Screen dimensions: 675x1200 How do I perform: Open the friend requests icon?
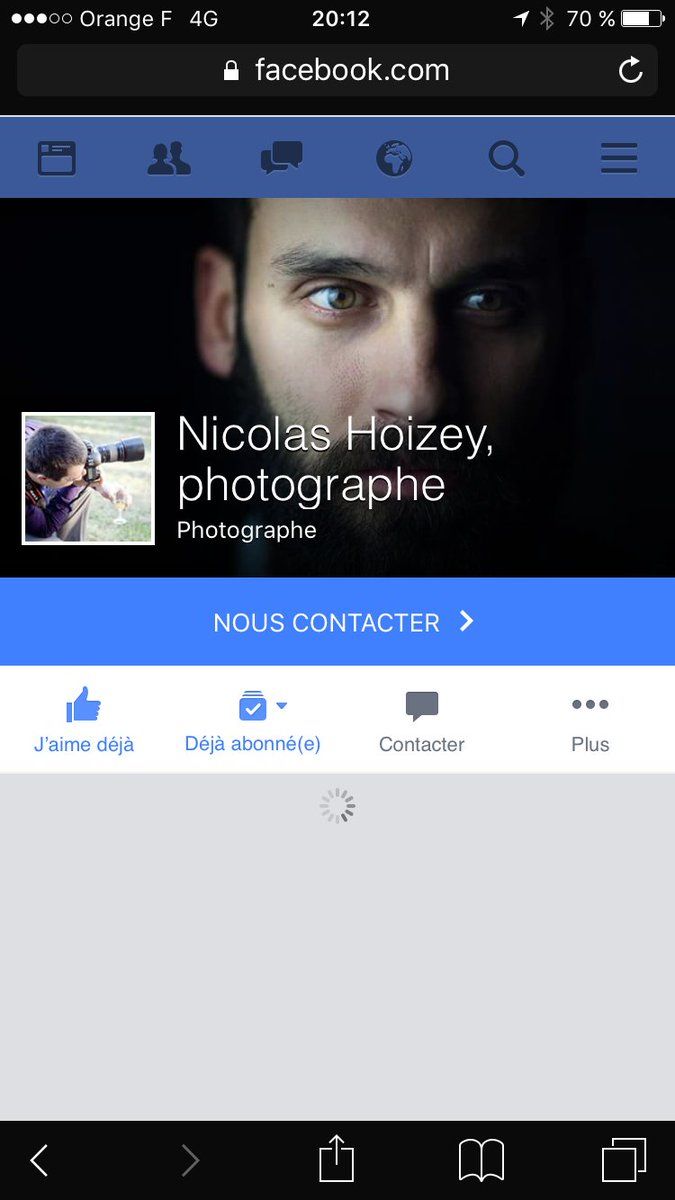pos(169,158)
